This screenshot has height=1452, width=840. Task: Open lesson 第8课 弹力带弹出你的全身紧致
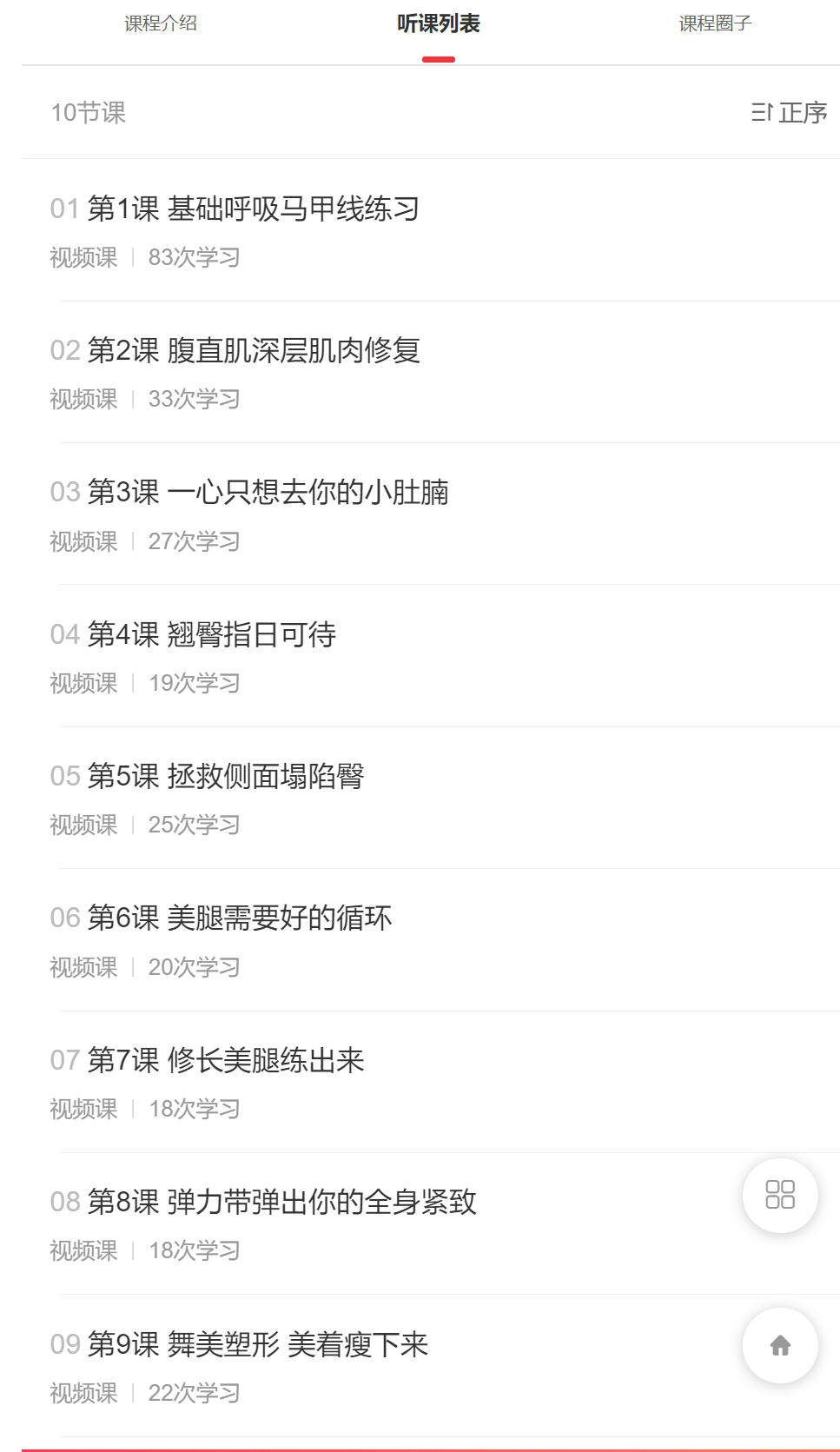[x=281, y=1203]
